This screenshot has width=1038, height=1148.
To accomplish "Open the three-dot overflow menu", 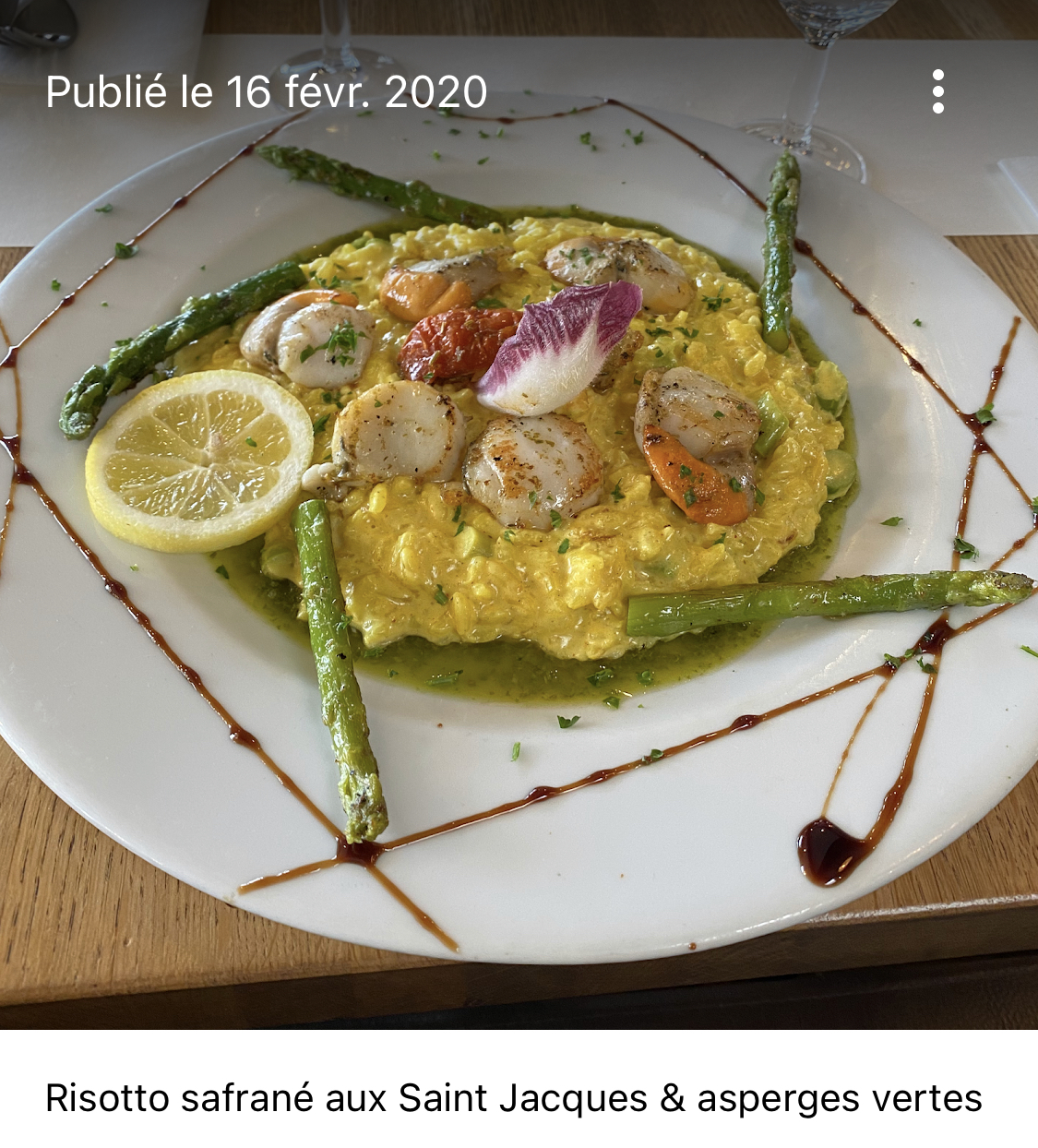I will (x=937, y=91).
